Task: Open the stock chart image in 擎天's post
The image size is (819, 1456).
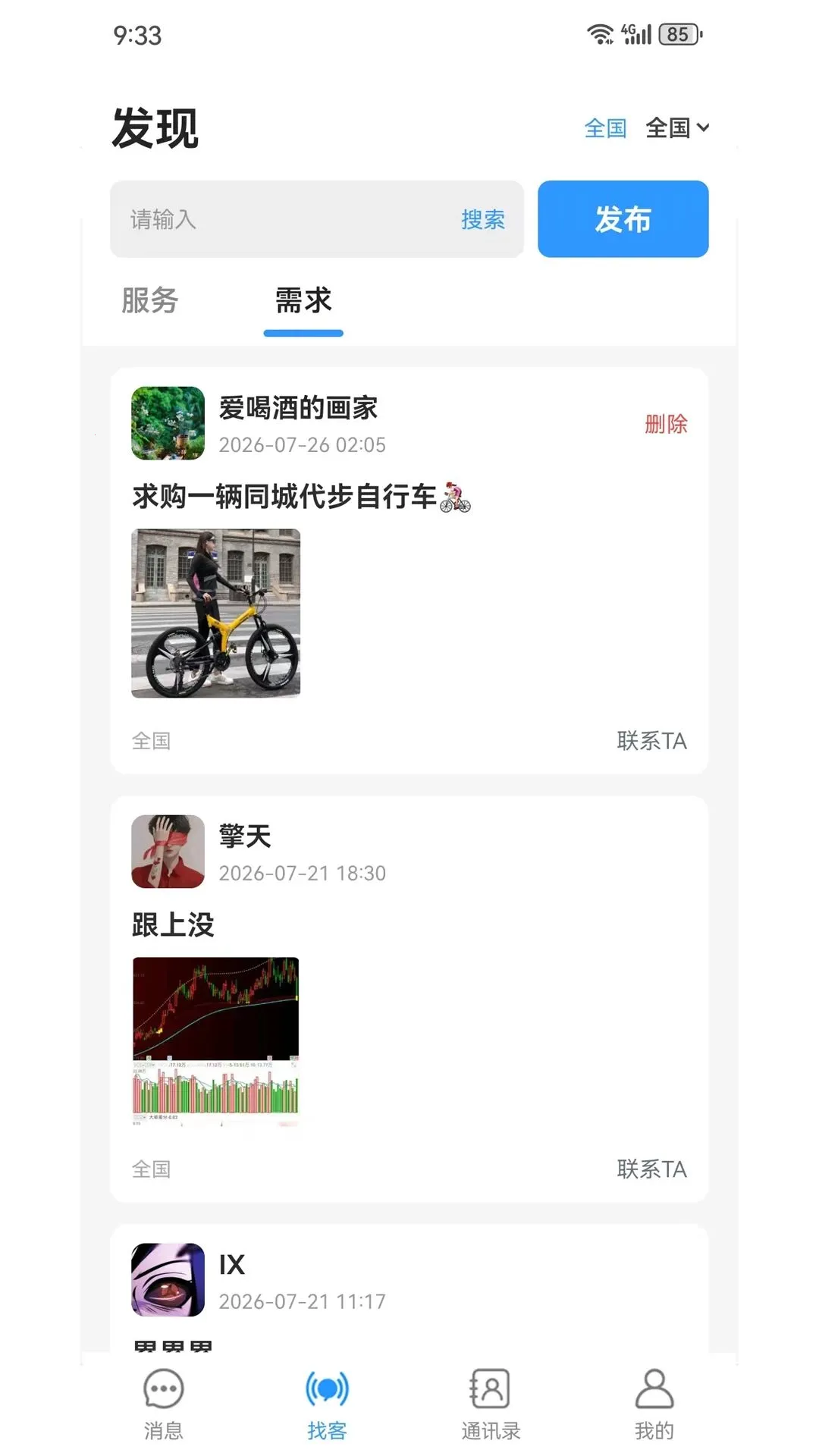Action: (x=216, y=1041)
